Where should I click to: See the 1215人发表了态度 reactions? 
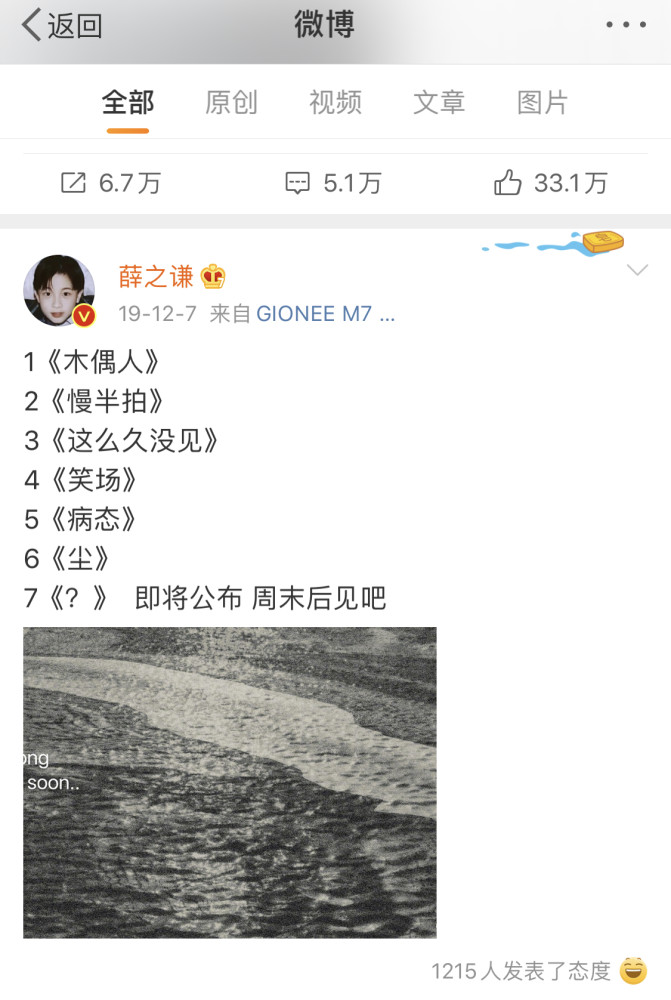[521, 970]
